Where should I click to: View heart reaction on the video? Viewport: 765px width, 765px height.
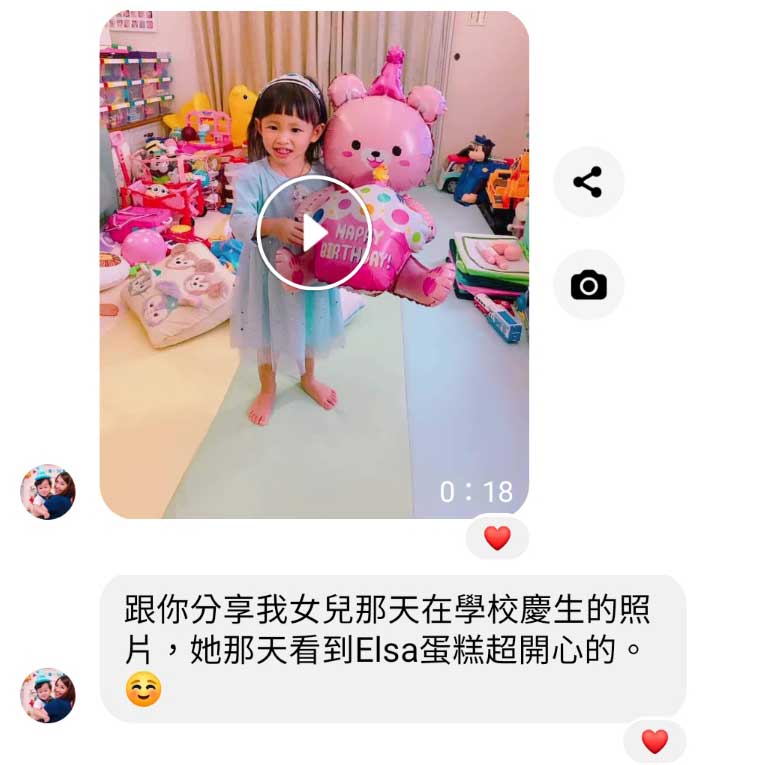click(x=497, y=538)
